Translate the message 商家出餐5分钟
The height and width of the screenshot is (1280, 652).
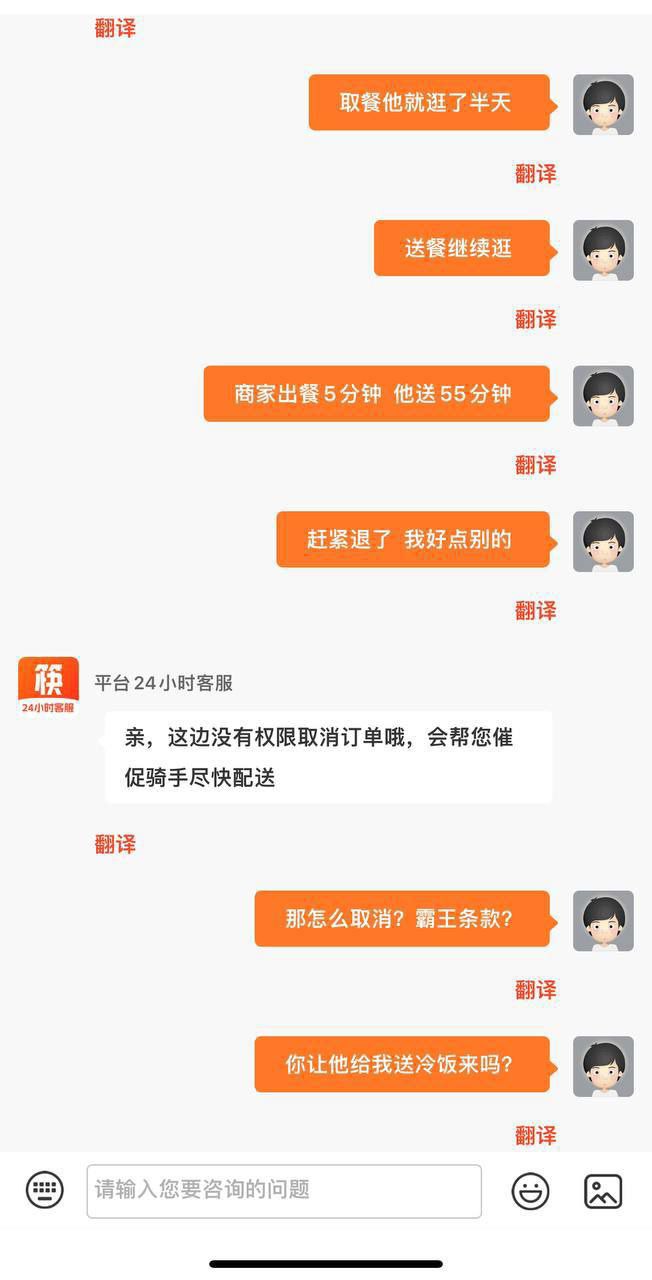(535, 464)
